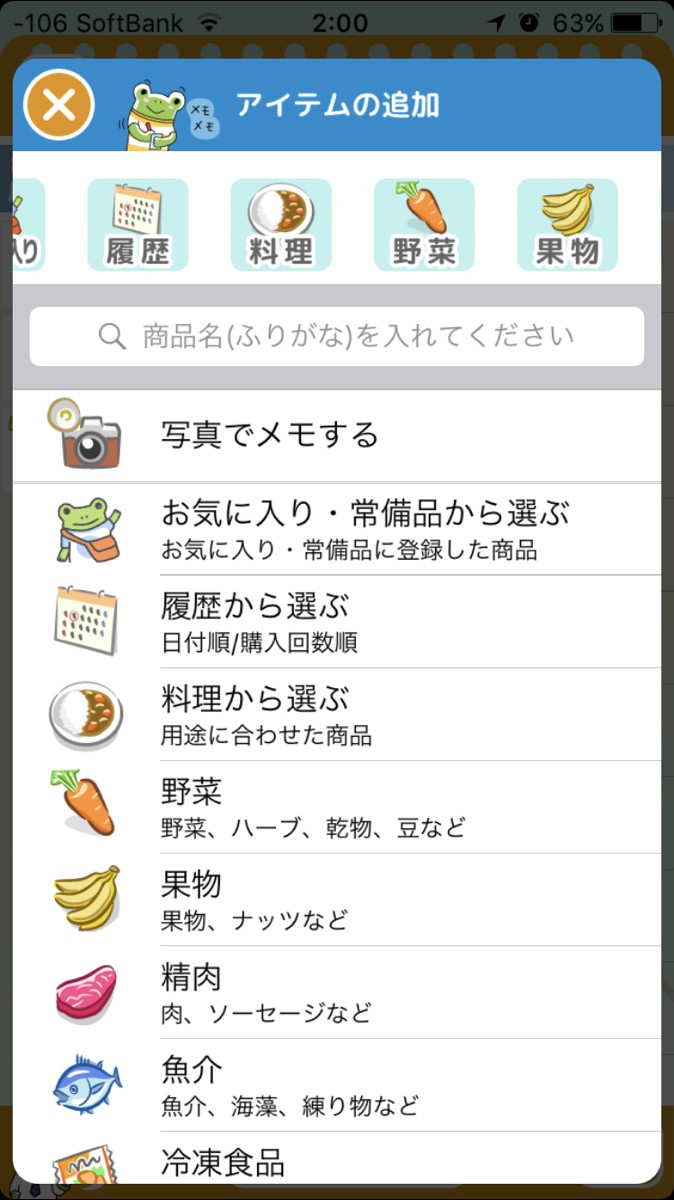The image size is (674, 1200).
Task: Select the 料理 category chip
Action: coord(281,225)
